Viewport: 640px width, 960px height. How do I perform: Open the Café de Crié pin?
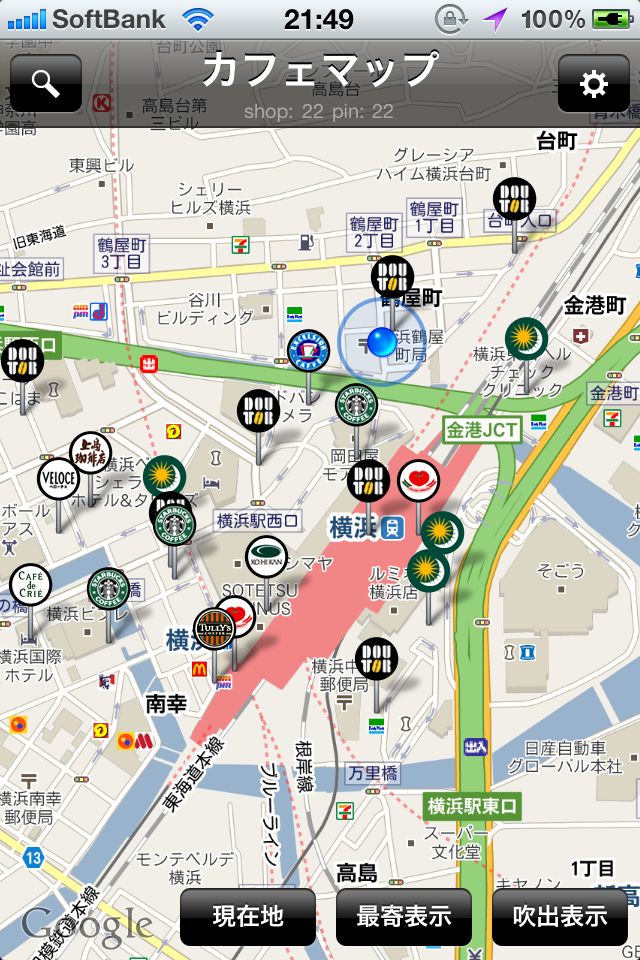[30, 585]
